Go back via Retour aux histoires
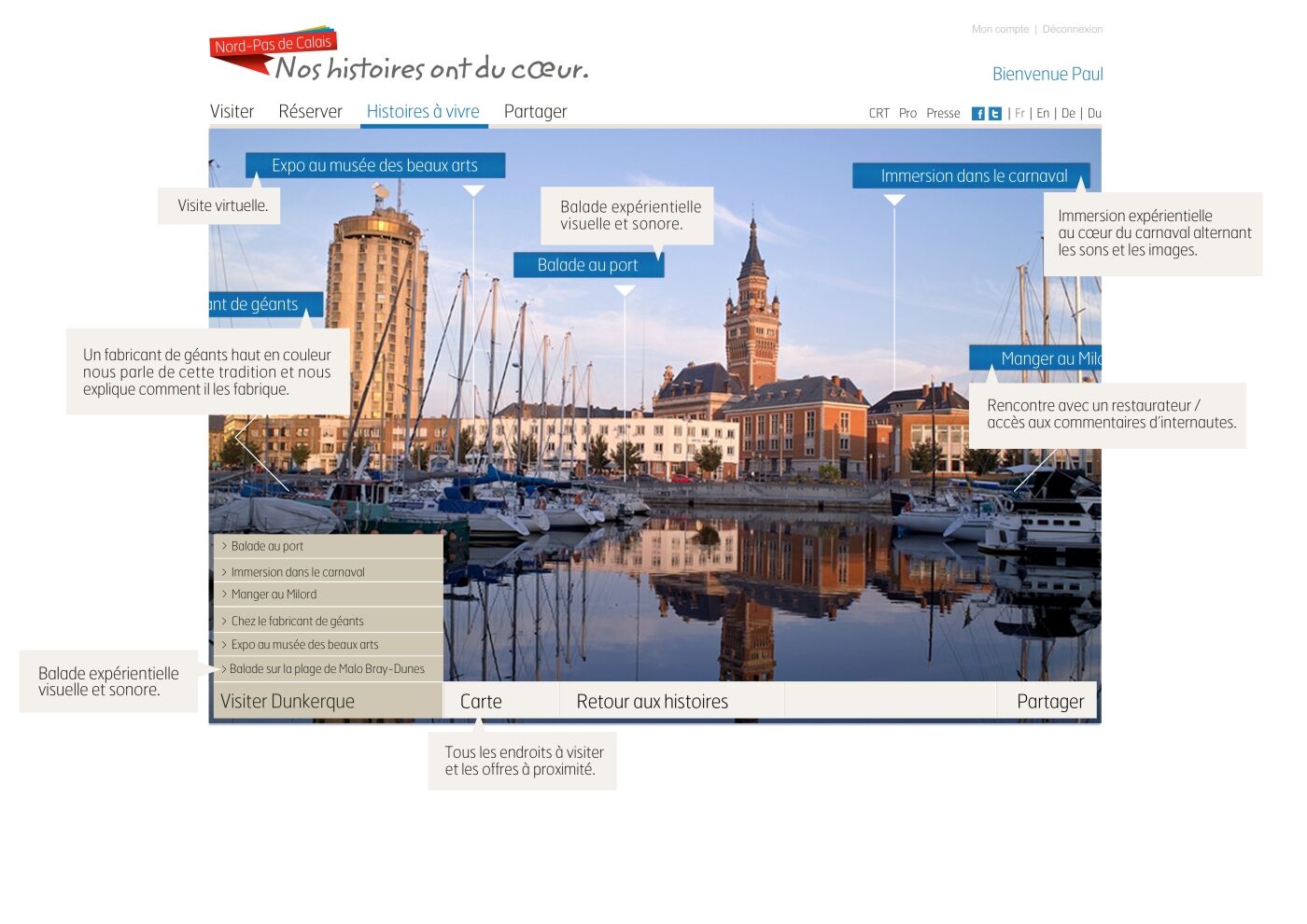Viewport: 1307px width, 924px height. [652, 702]
